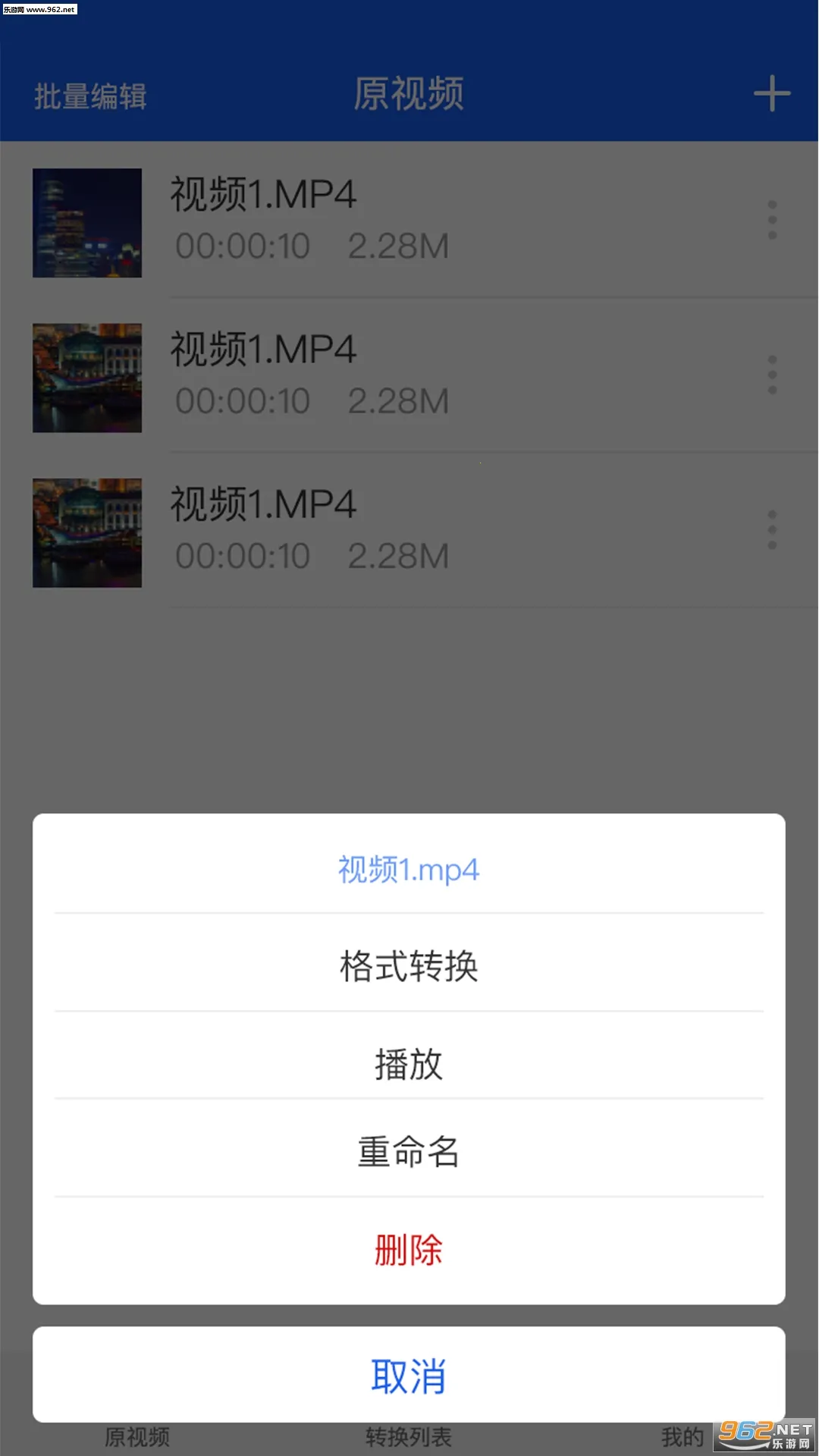Open the third video's thumbnail

click(87, 532)
